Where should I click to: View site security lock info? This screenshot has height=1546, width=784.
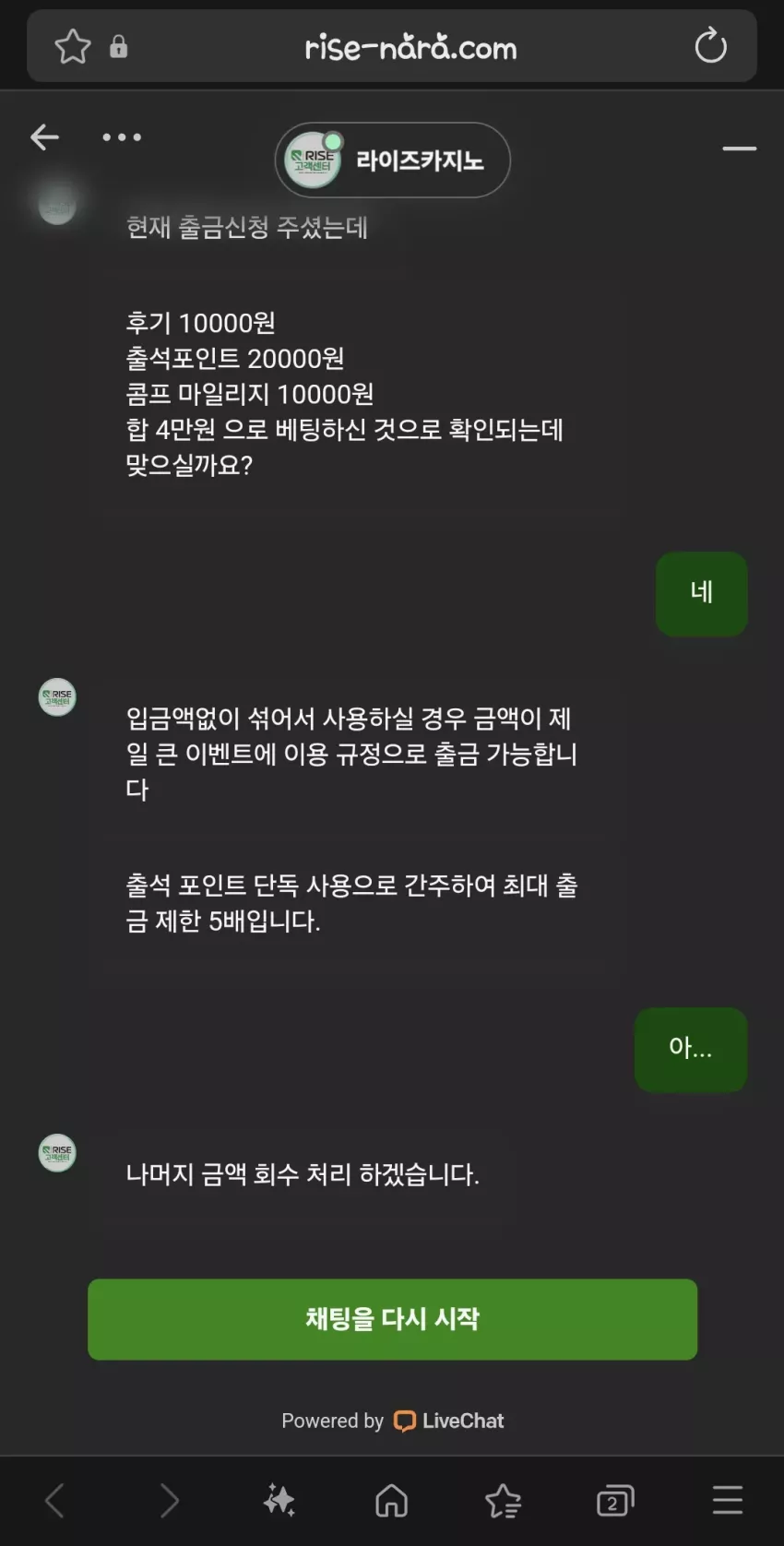pyautogui.click(x=118, y=46)
